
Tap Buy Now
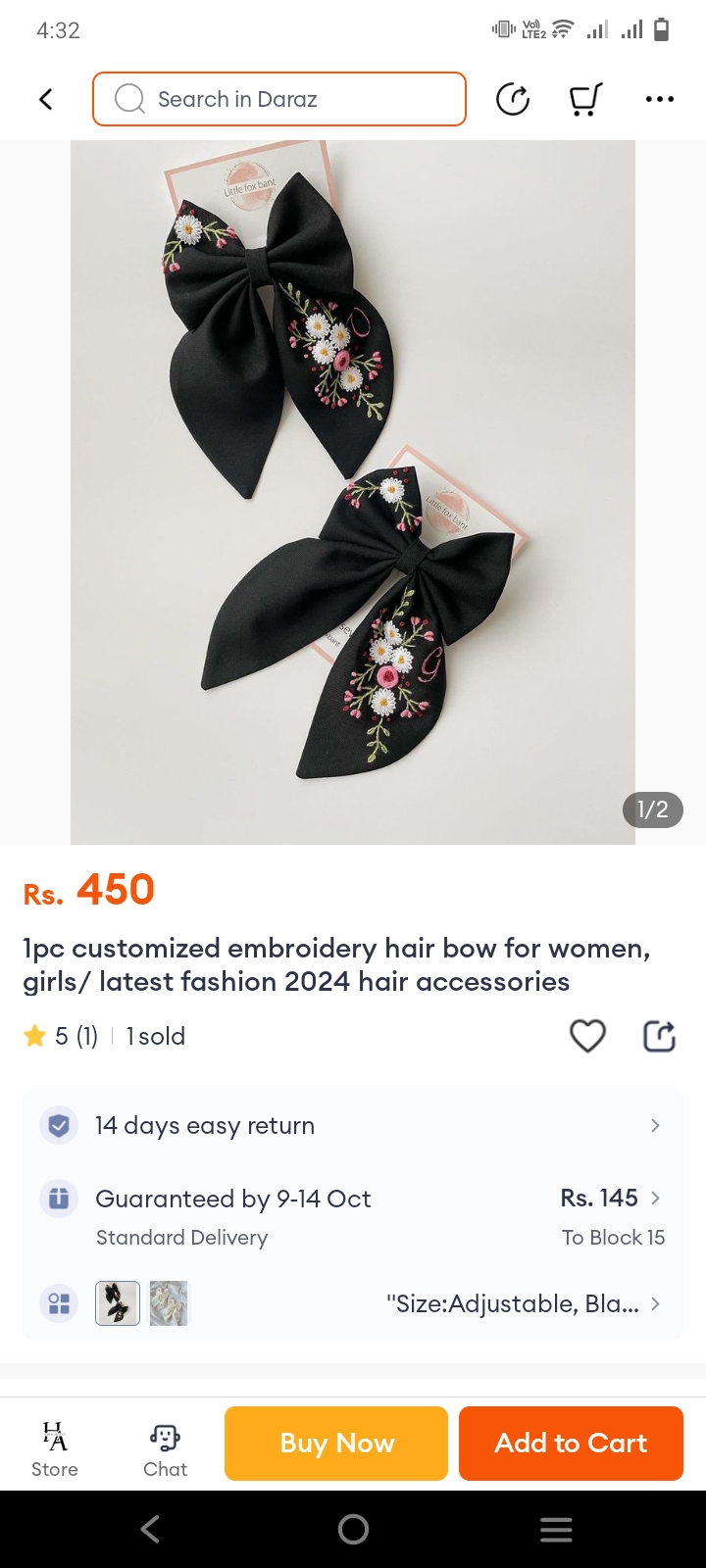[336, 1443]
